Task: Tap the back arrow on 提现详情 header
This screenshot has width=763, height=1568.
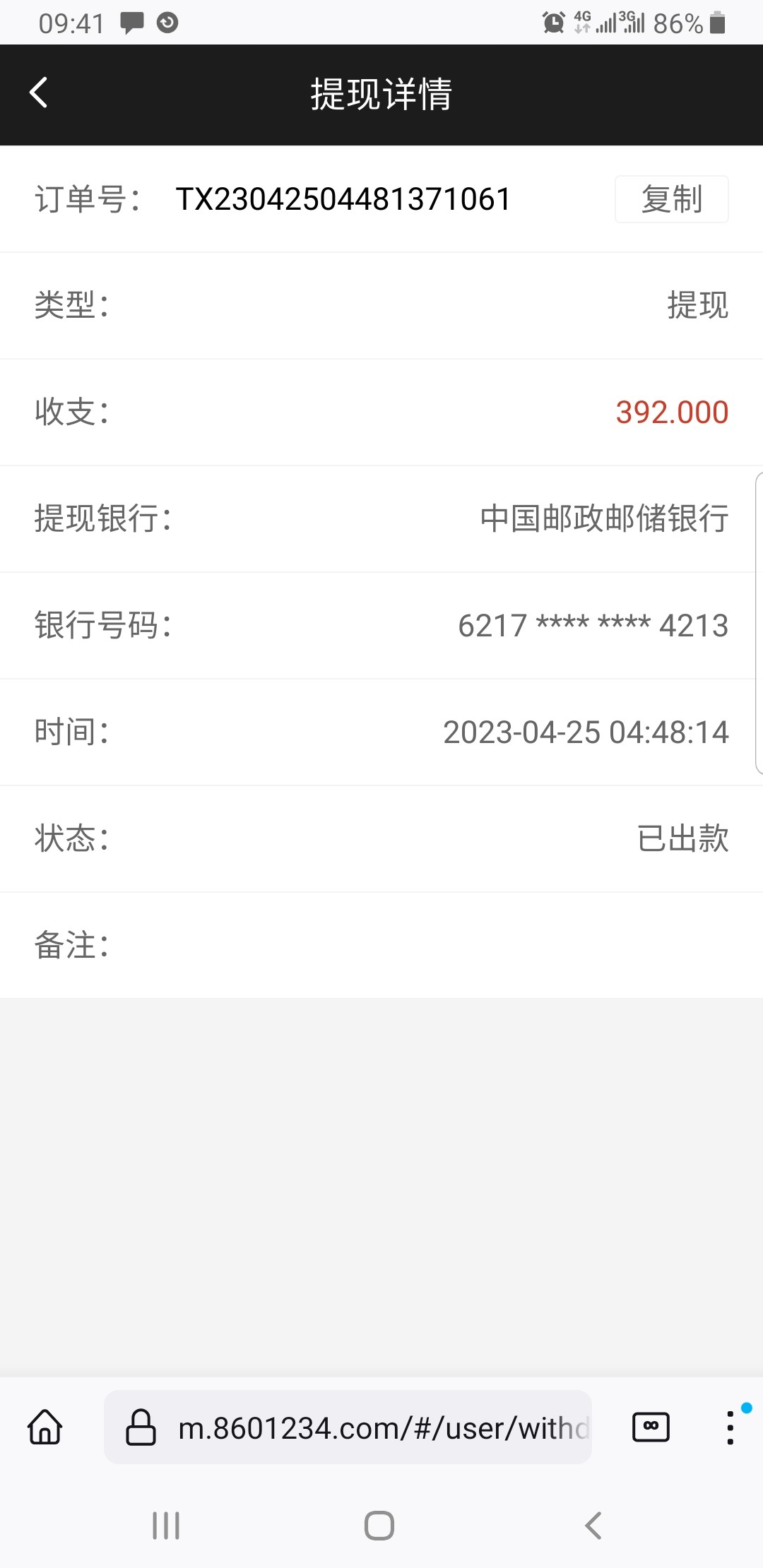Action: (39, 93)
